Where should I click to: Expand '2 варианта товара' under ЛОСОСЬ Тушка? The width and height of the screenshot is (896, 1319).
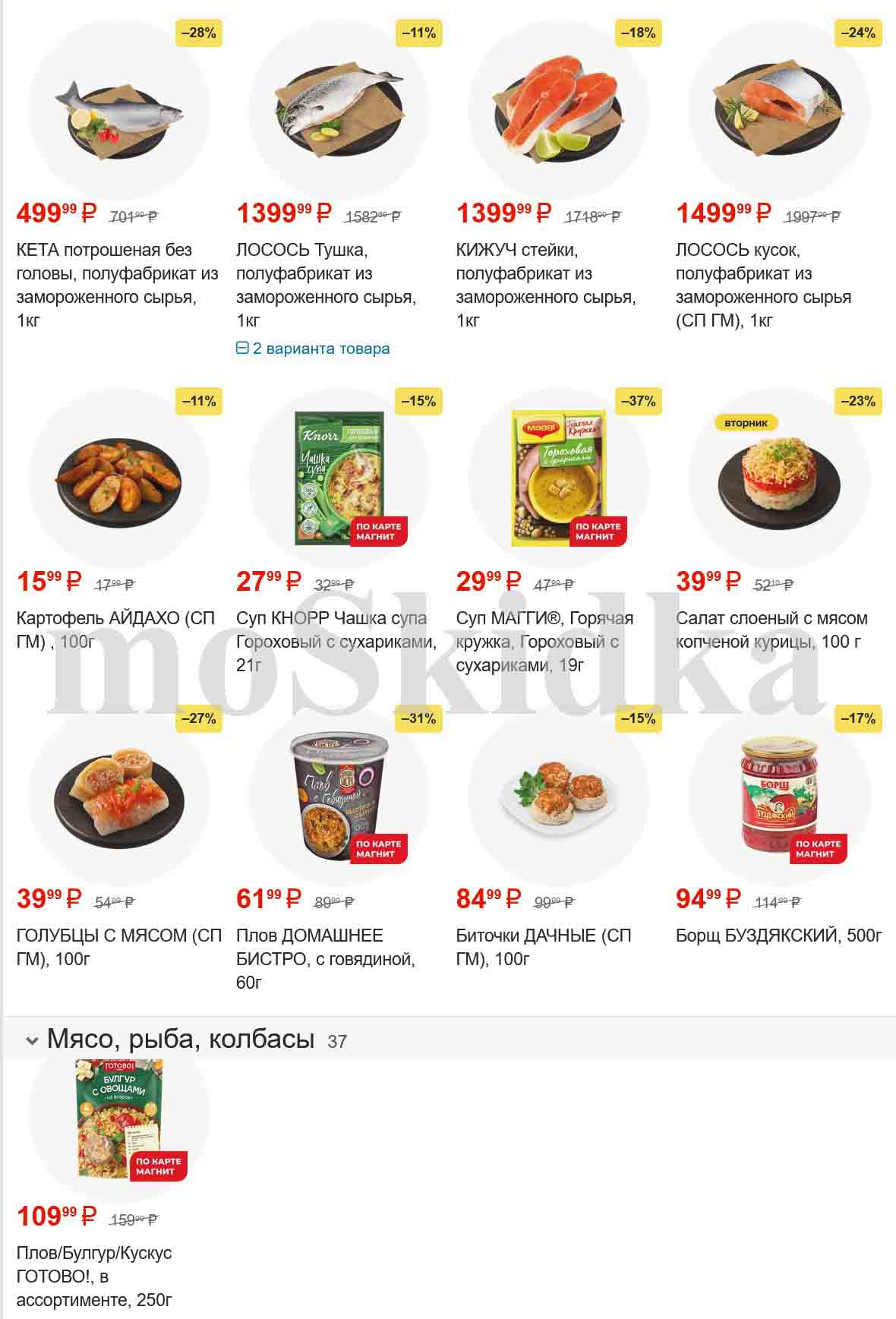coord(313,349)
